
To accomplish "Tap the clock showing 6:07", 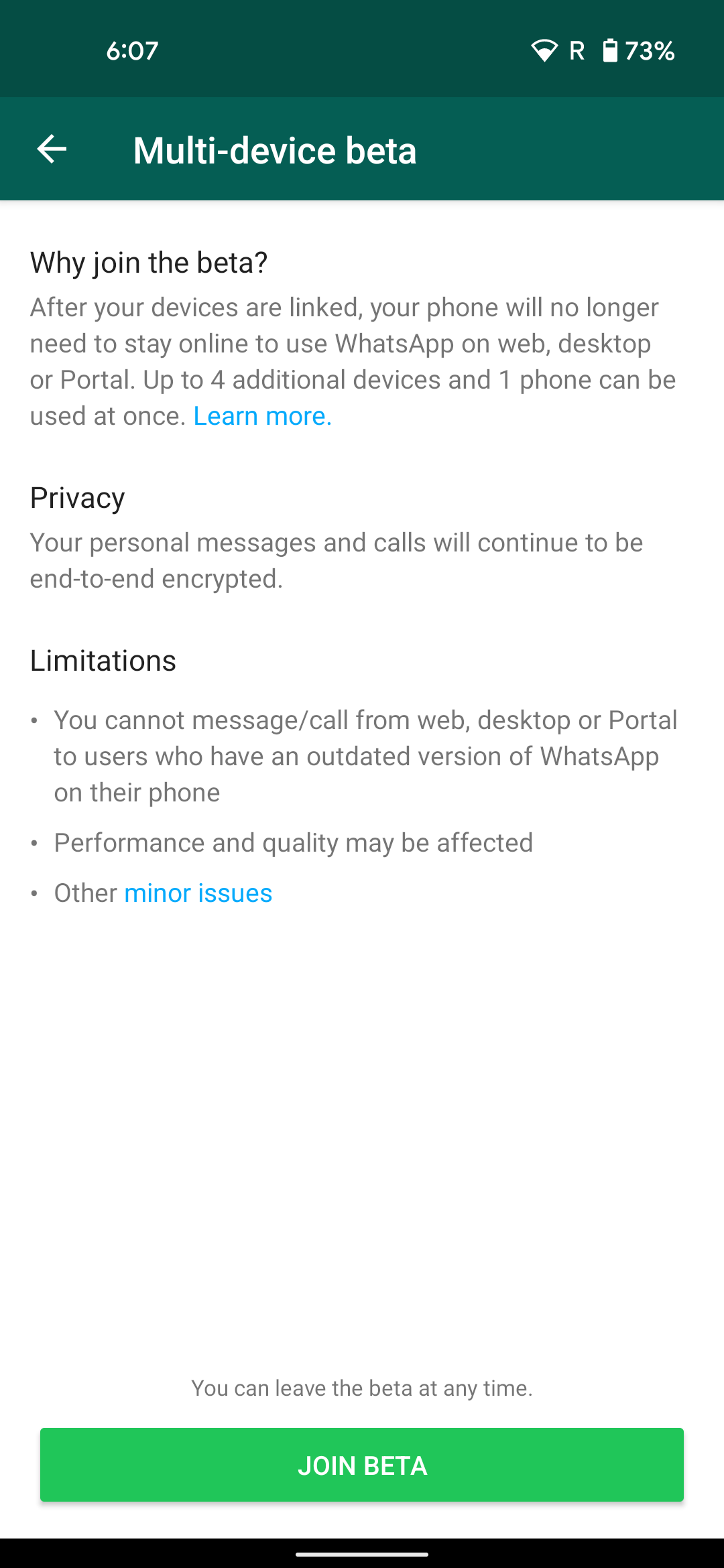I will click(x=131, y=49).
